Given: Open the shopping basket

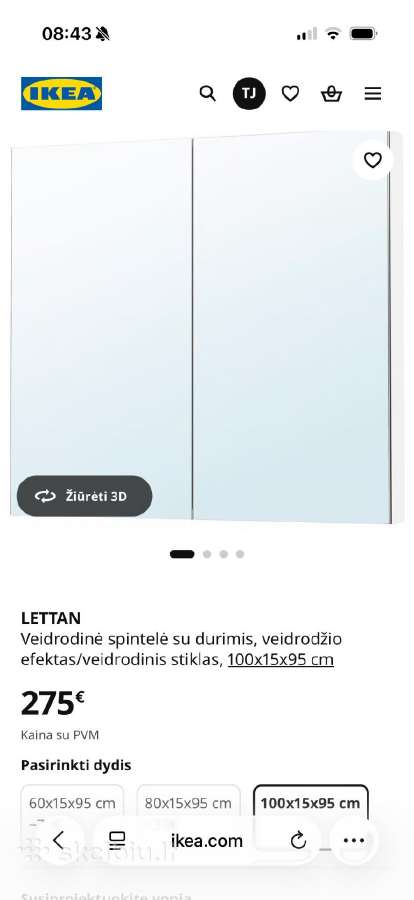Looking at the screenshot, I should pyautogui.click(x=331, y=94).
